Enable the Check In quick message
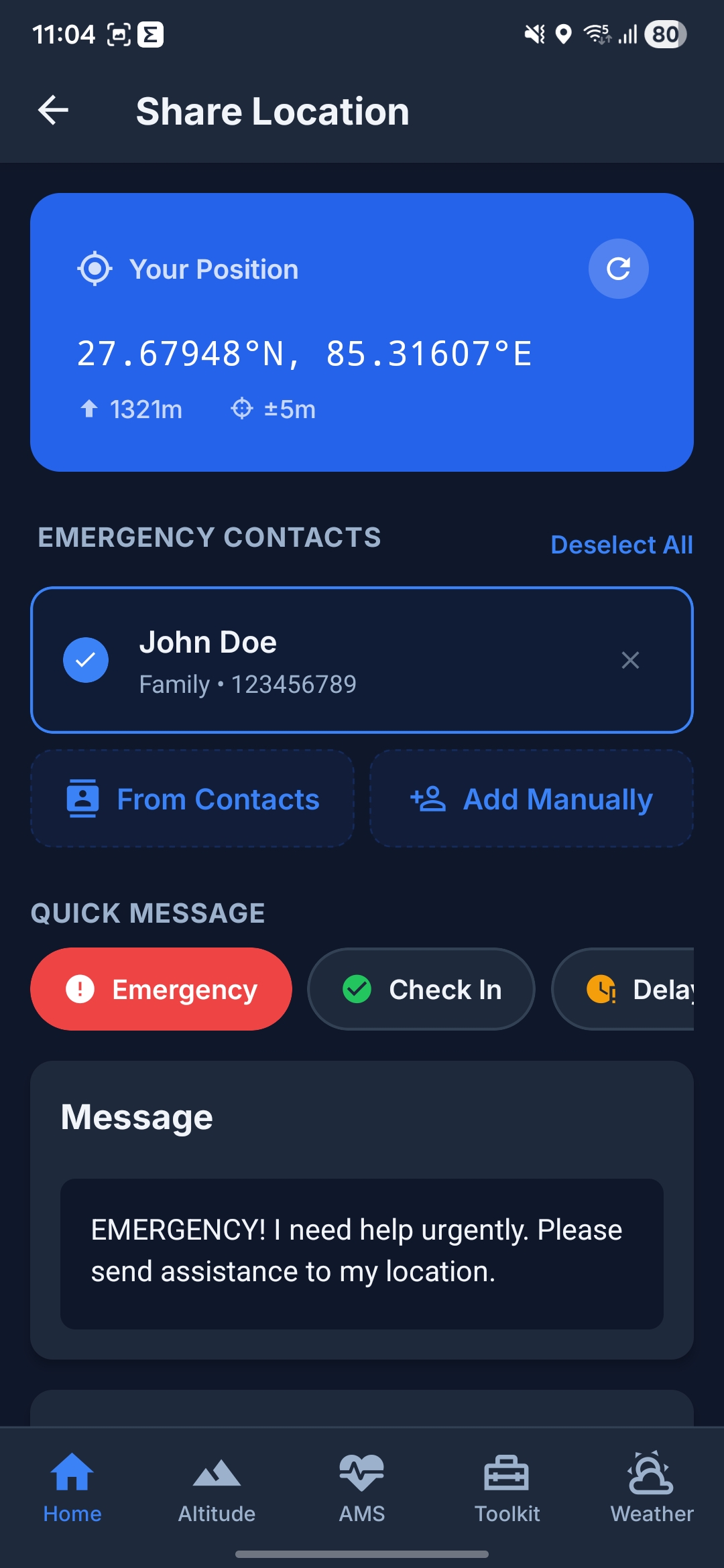Viewport: 724px width, 1568px height. click(420, 989)
